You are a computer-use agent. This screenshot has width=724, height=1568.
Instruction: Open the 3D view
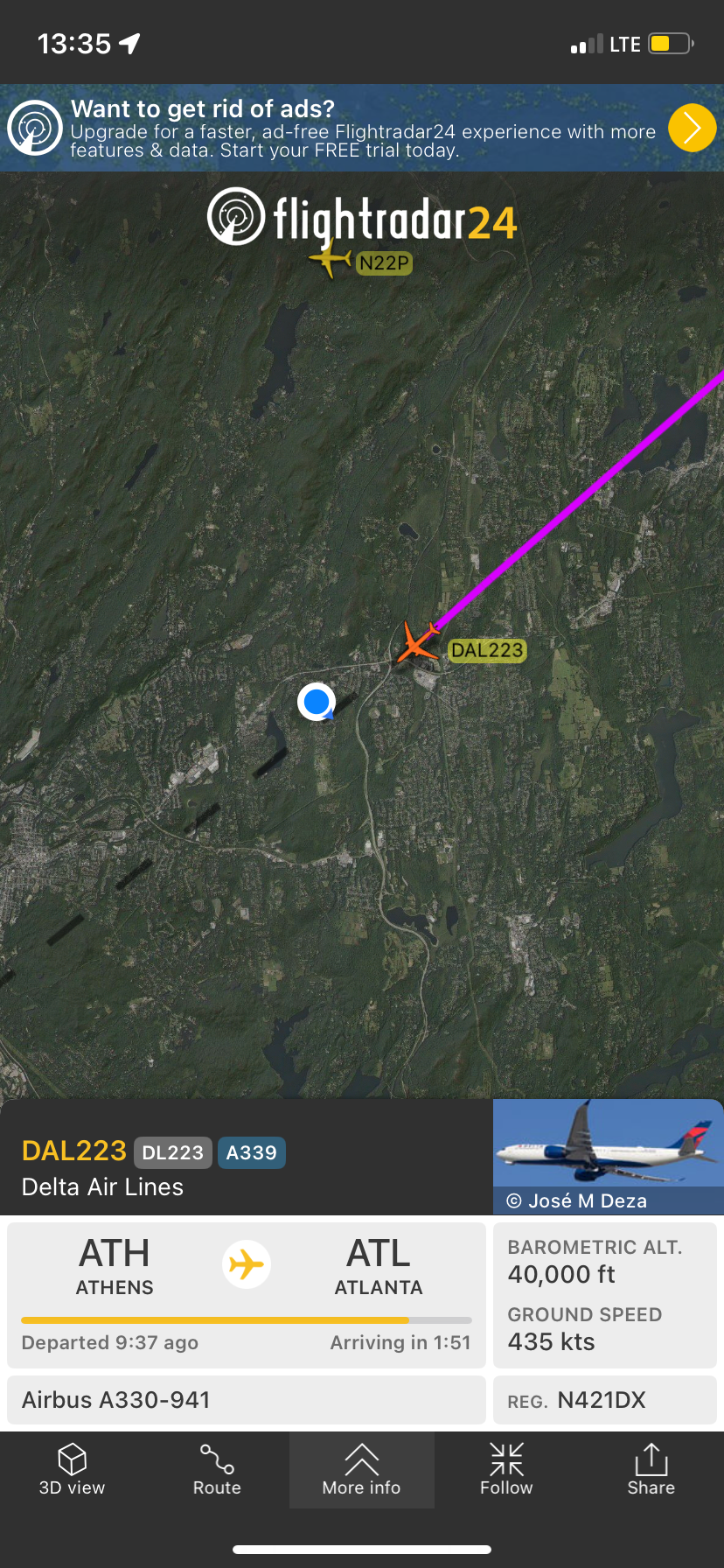[x=72, y=1470]
